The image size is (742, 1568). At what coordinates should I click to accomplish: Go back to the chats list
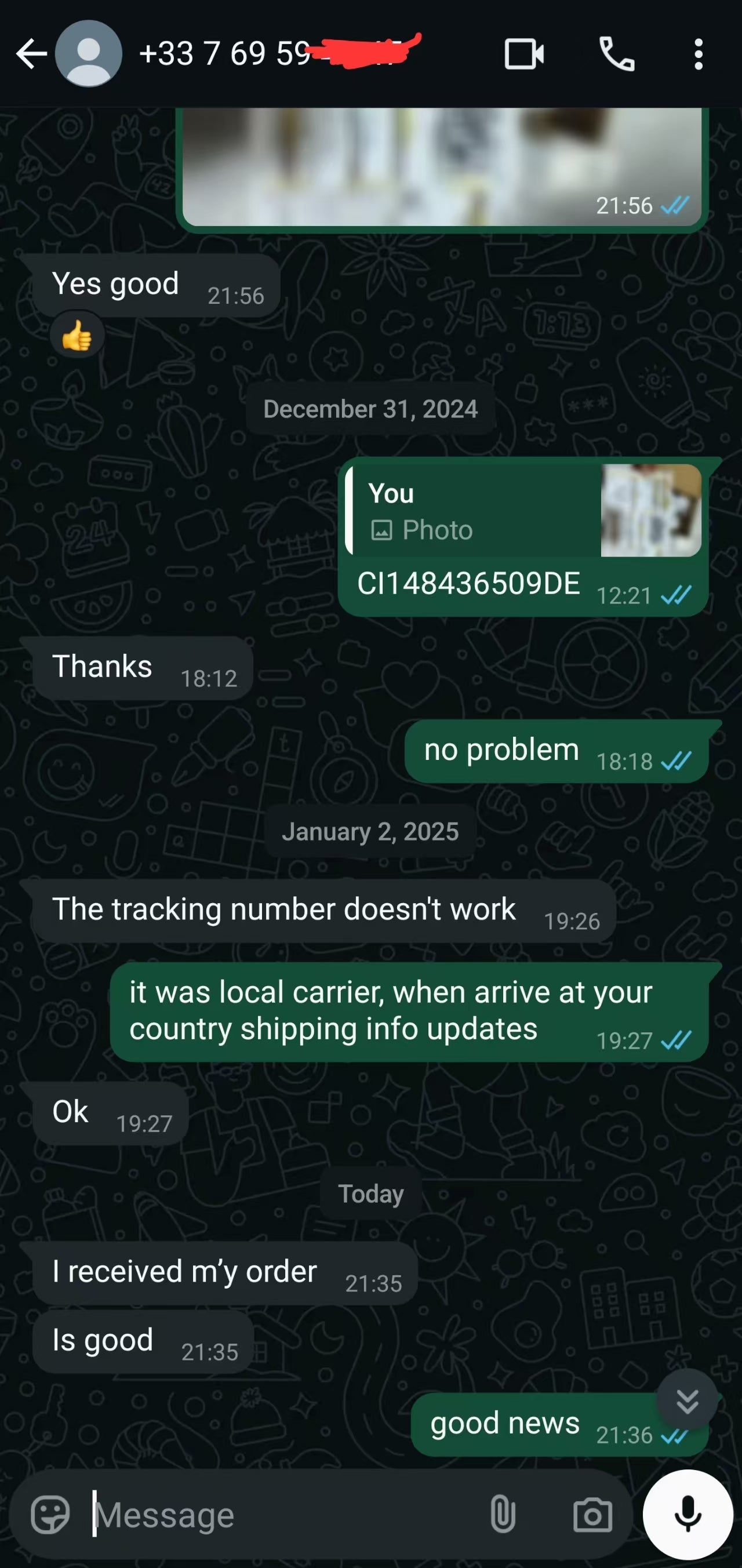(x=31, y=54)
